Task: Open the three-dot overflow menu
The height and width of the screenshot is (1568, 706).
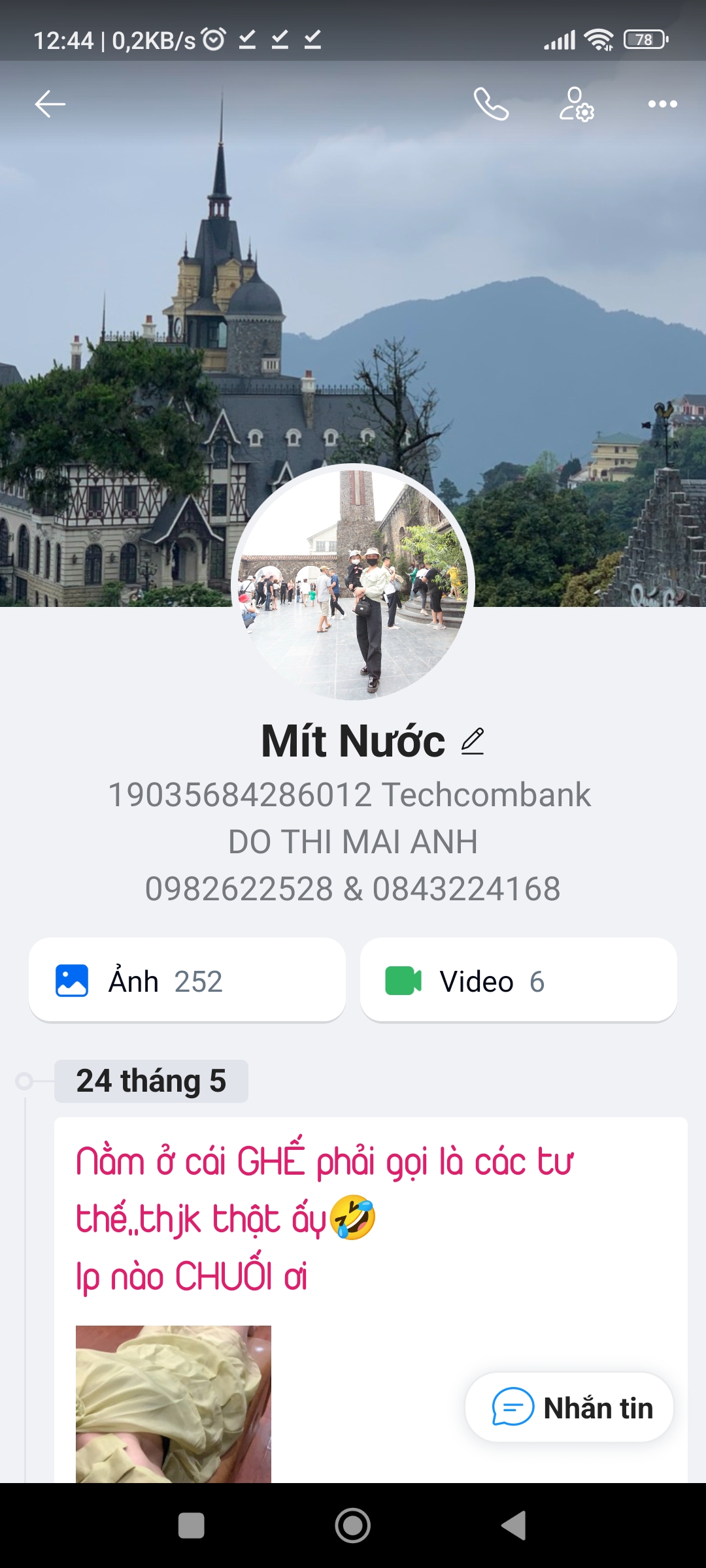Action: [662, 104]
